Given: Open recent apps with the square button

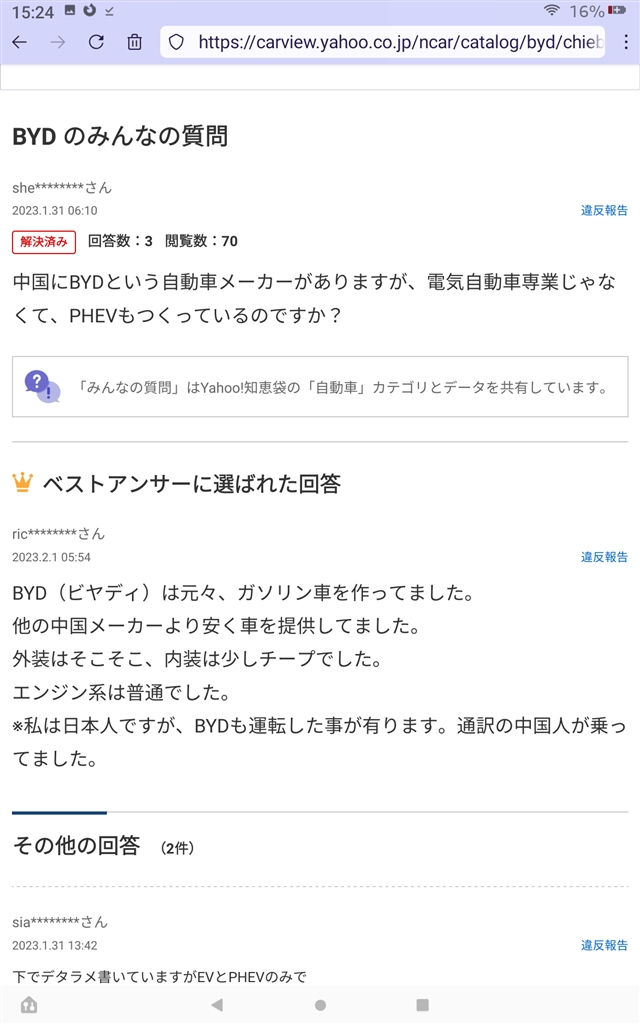Looking at the screenshot, I should [x=422, y=1005].
